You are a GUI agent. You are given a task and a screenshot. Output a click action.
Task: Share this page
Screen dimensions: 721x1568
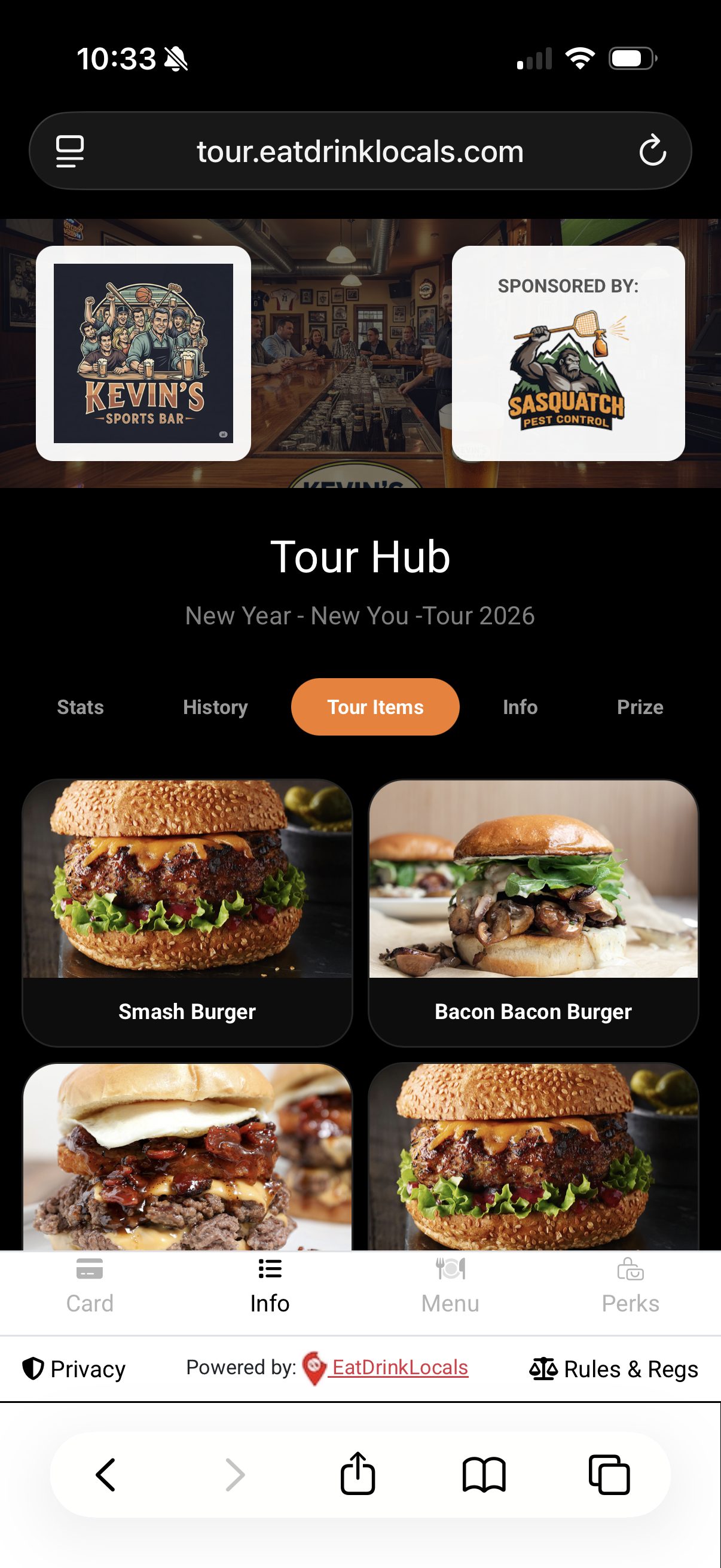coord(358,1474)
